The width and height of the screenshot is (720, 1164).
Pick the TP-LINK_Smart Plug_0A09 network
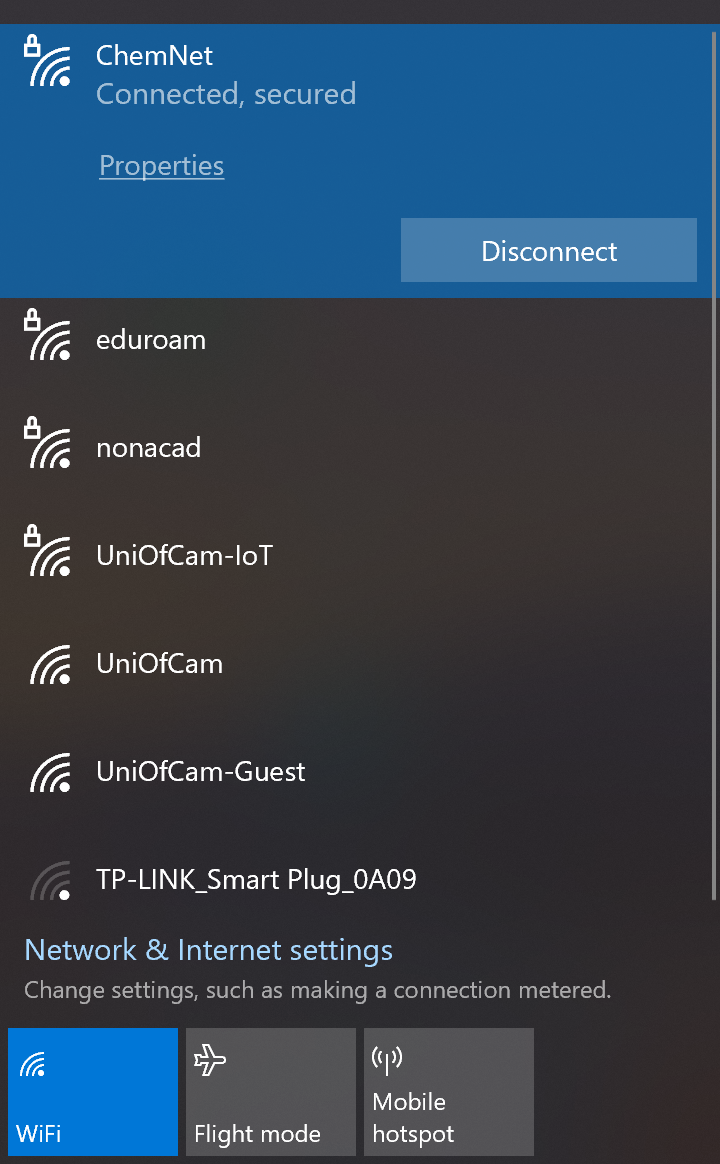click(x=256, y=880)
